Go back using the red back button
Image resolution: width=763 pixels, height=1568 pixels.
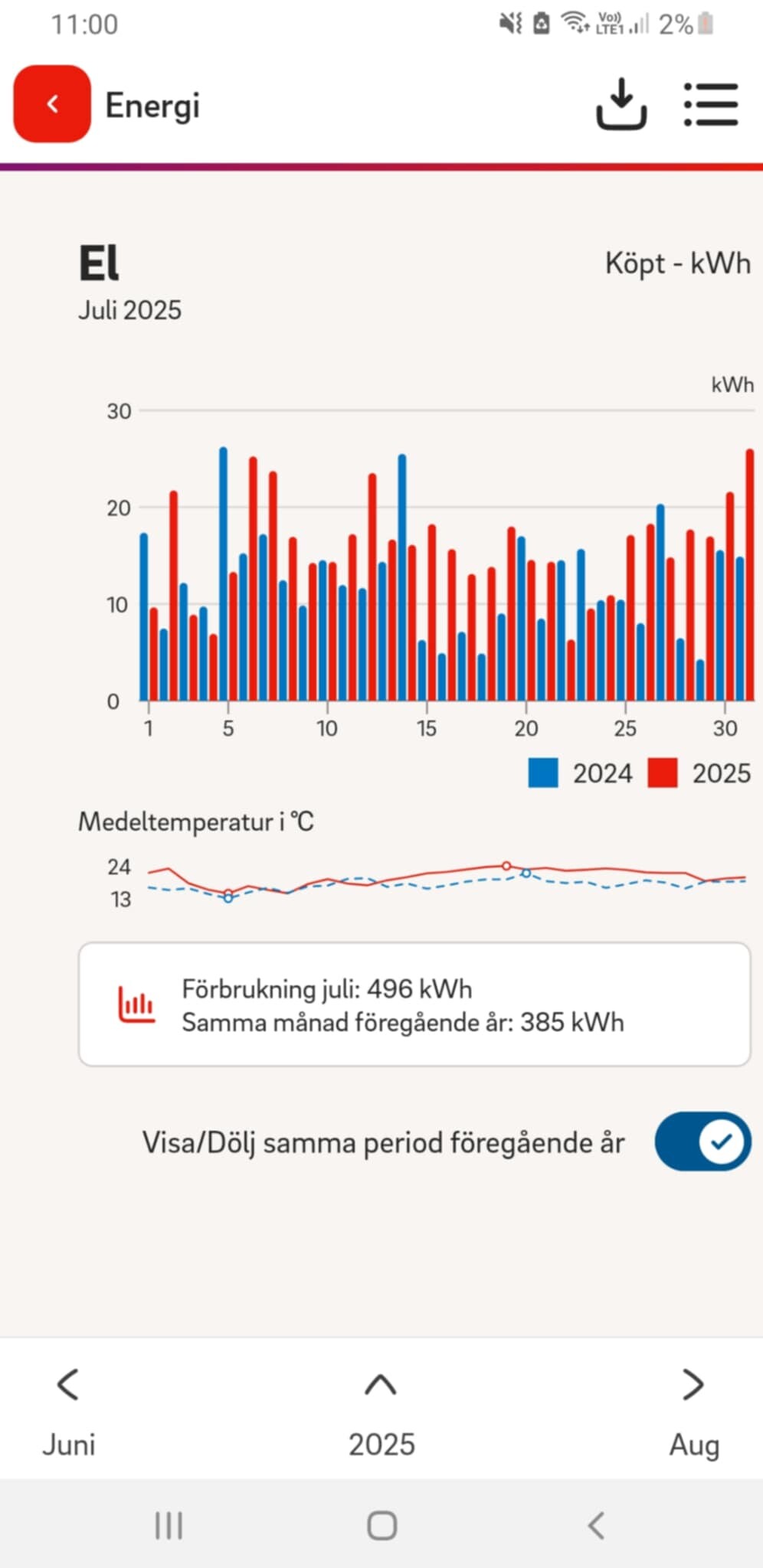52,104
